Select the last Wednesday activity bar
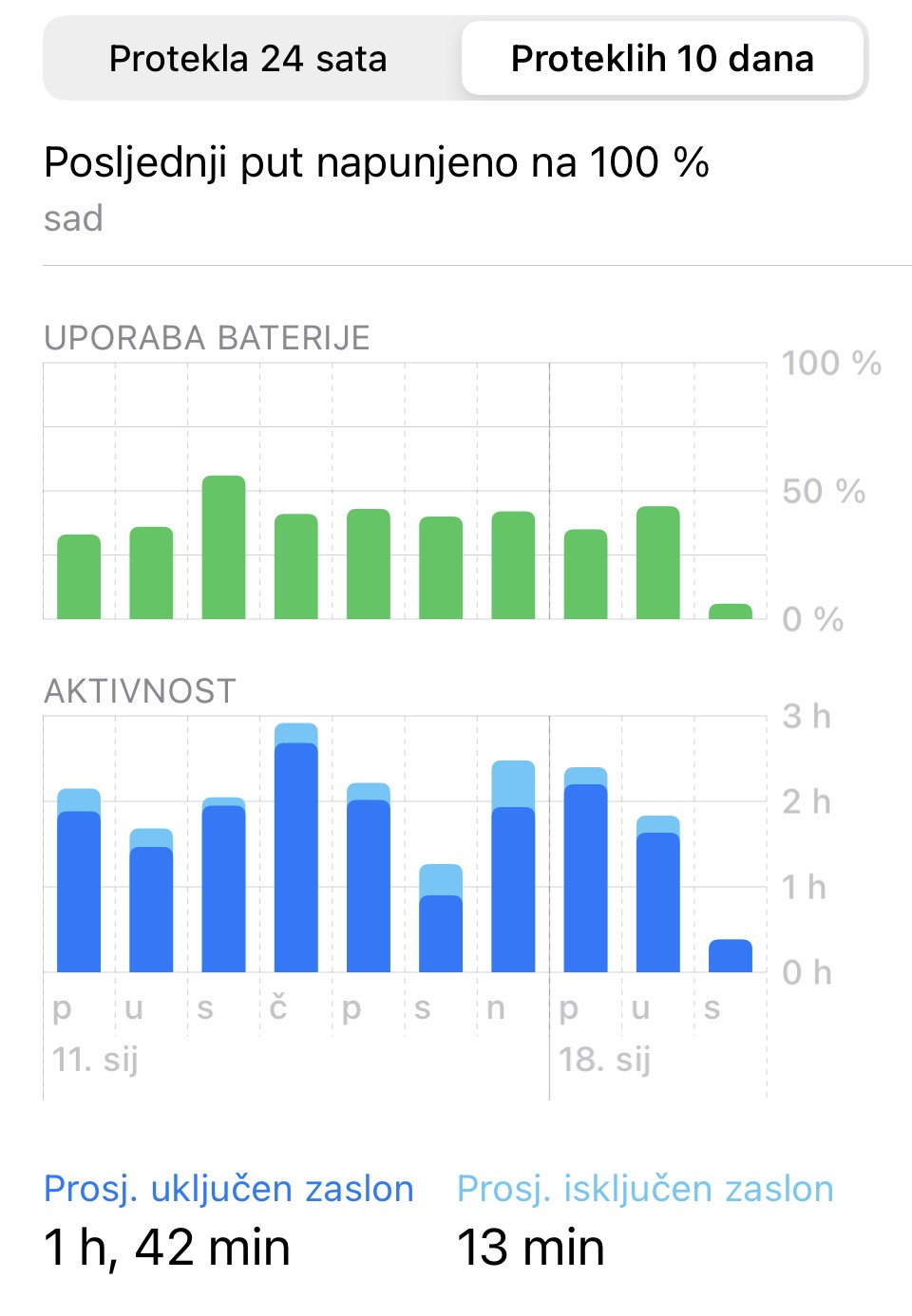 tap(731, 955)
